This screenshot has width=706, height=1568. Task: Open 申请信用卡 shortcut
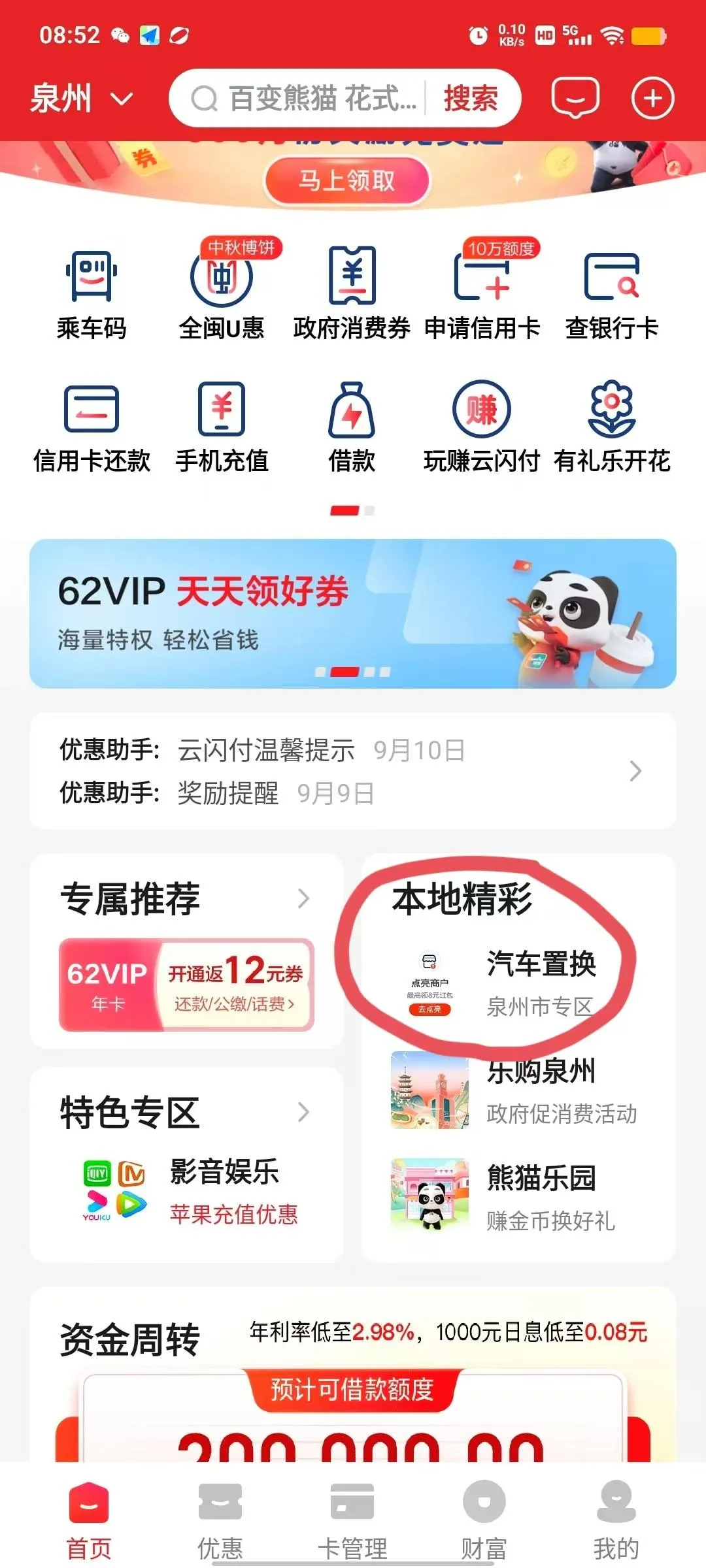(x=482, y=294)
